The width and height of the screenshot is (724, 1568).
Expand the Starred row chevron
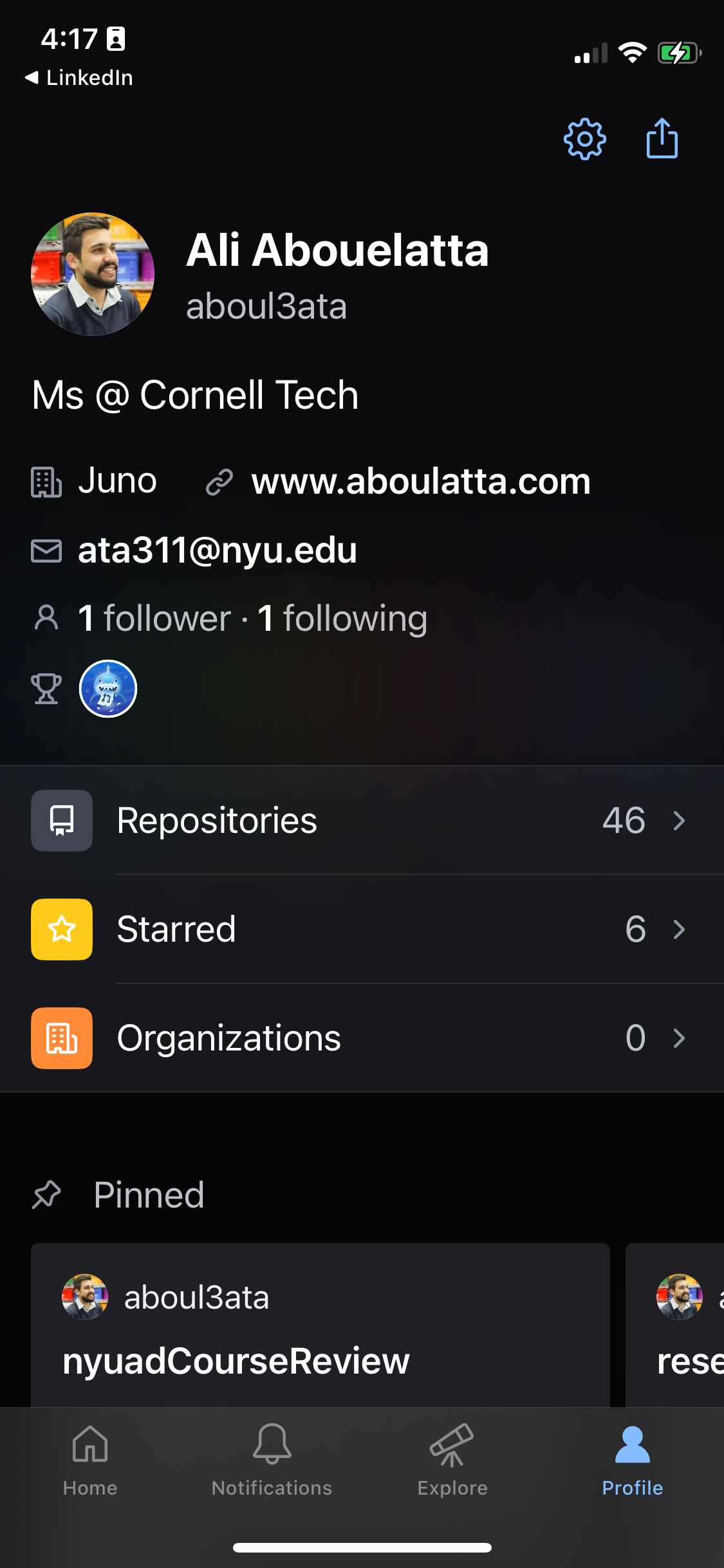[x=679, y=930]
